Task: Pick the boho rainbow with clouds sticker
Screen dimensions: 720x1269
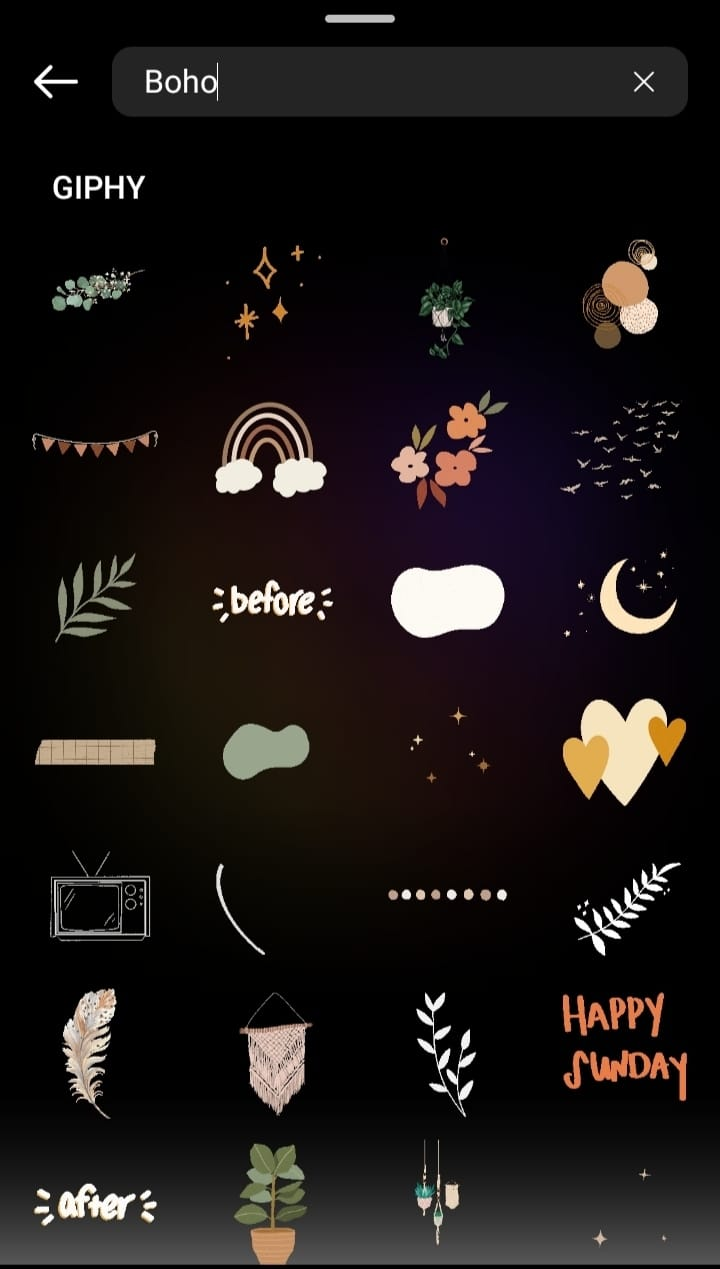Action: point(271,450)
